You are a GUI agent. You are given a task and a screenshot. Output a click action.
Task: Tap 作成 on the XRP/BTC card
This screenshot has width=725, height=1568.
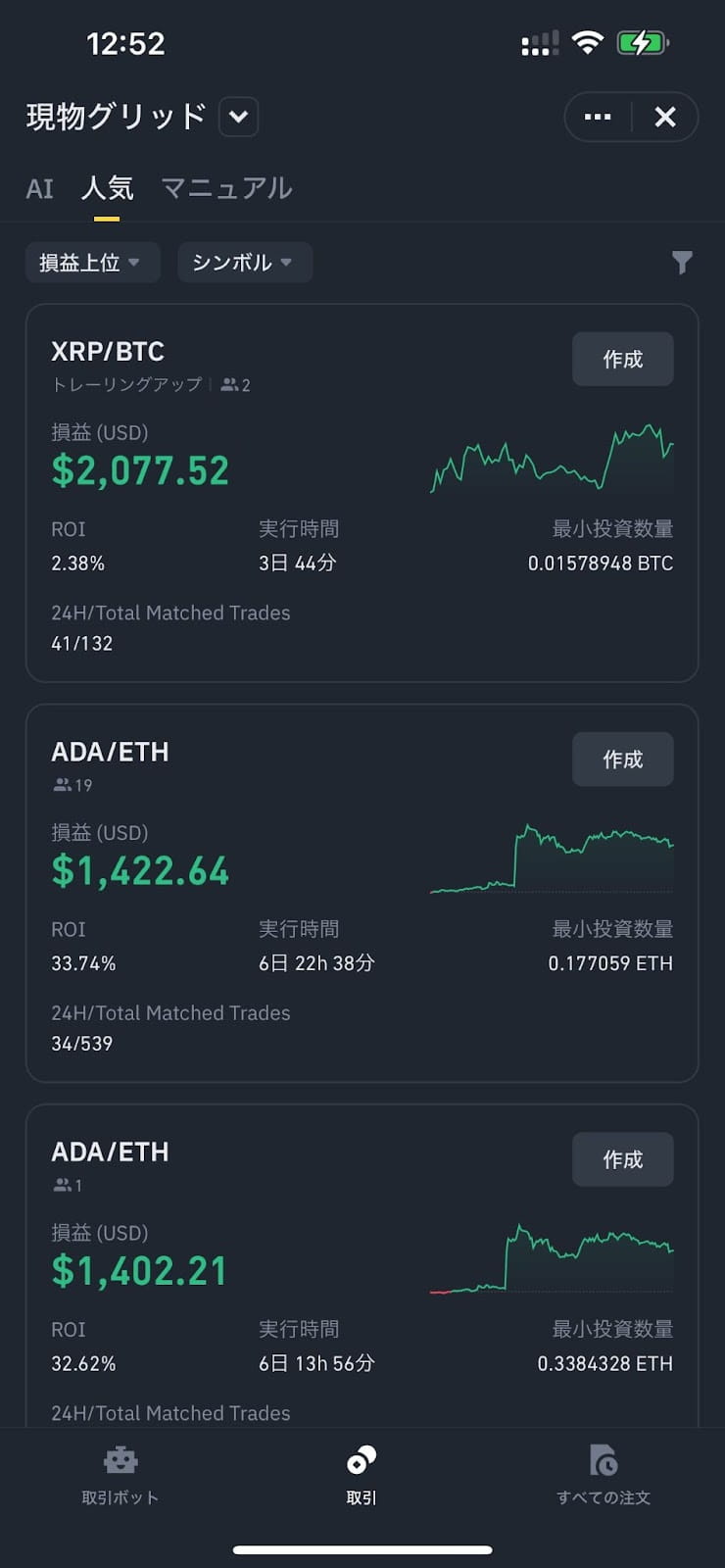click(x=622, y=360)
